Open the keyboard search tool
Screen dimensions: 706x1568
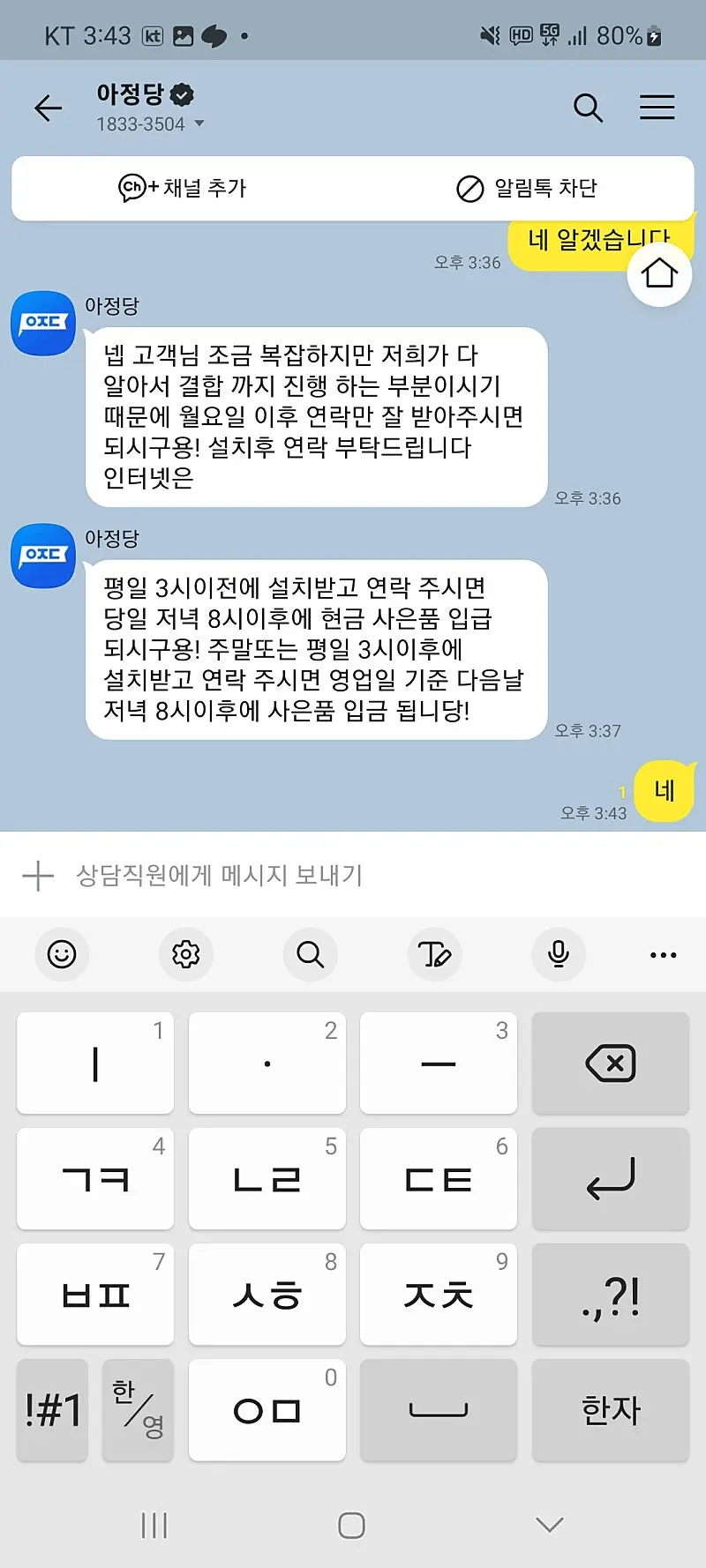click(311, 954)
